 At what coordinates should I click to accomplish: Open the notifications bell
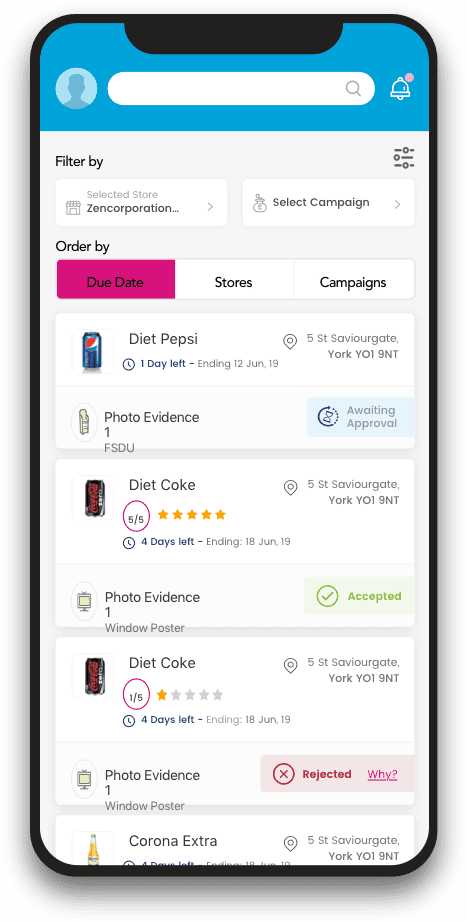(401, 88)
